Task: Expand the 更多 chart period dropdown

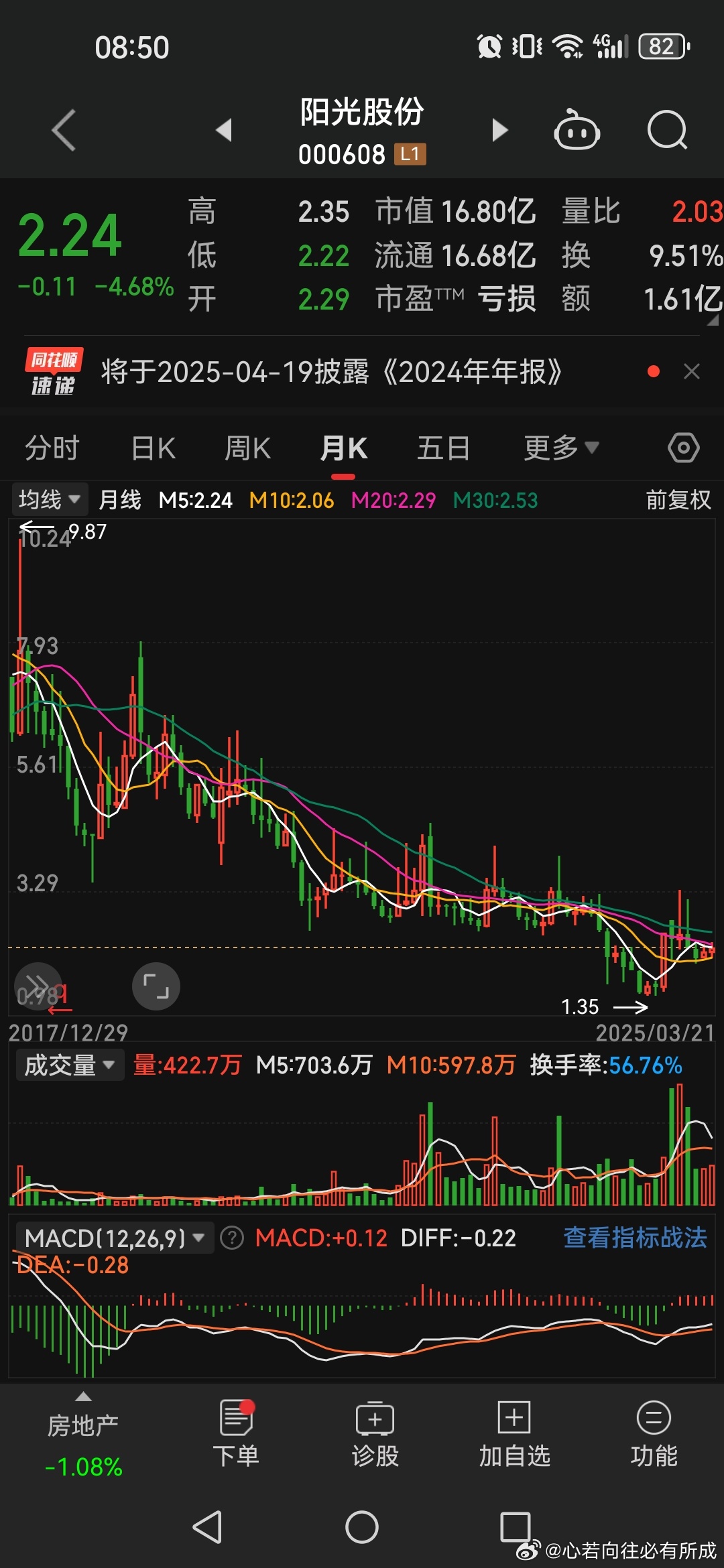Action: (561, 448)
